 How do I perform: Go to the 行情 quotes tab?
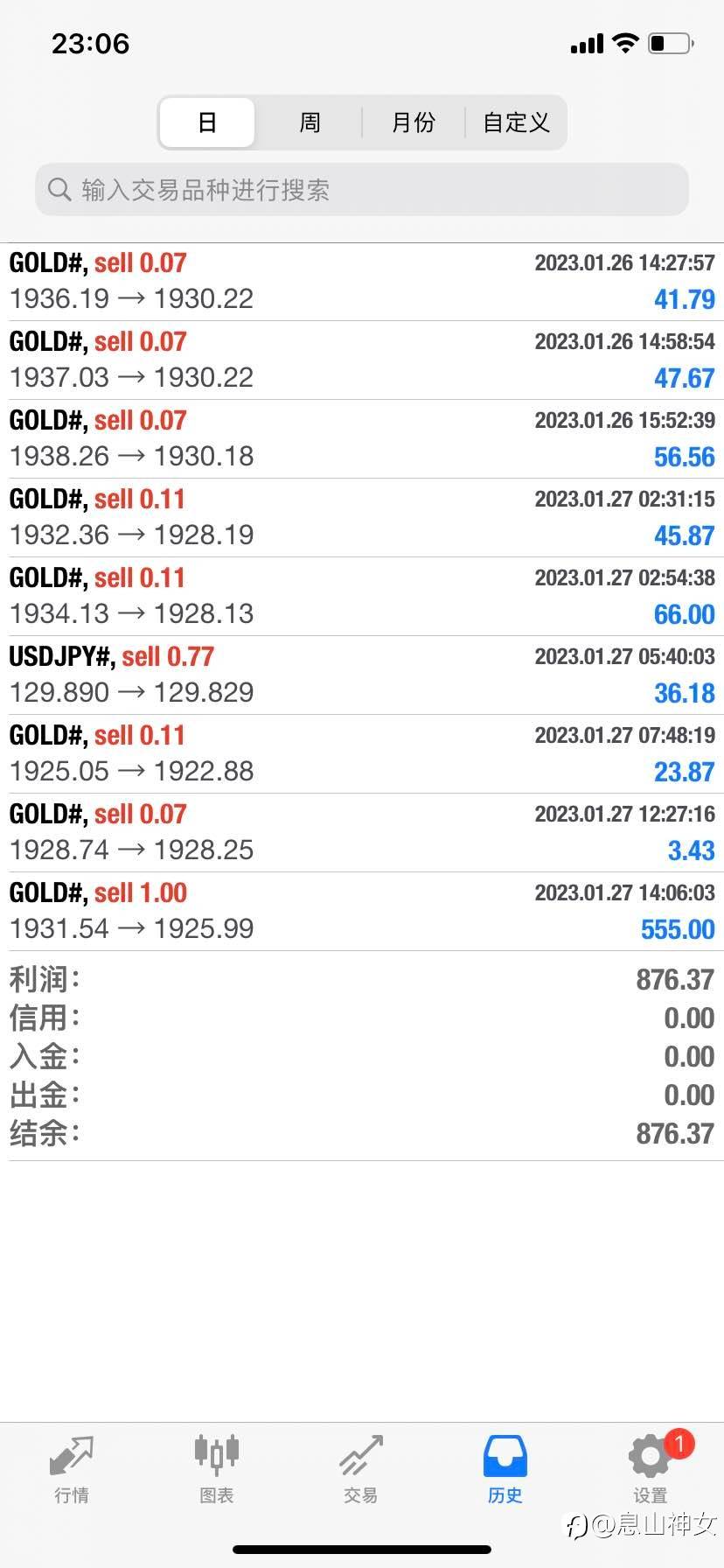click(x=72, y=1470)
